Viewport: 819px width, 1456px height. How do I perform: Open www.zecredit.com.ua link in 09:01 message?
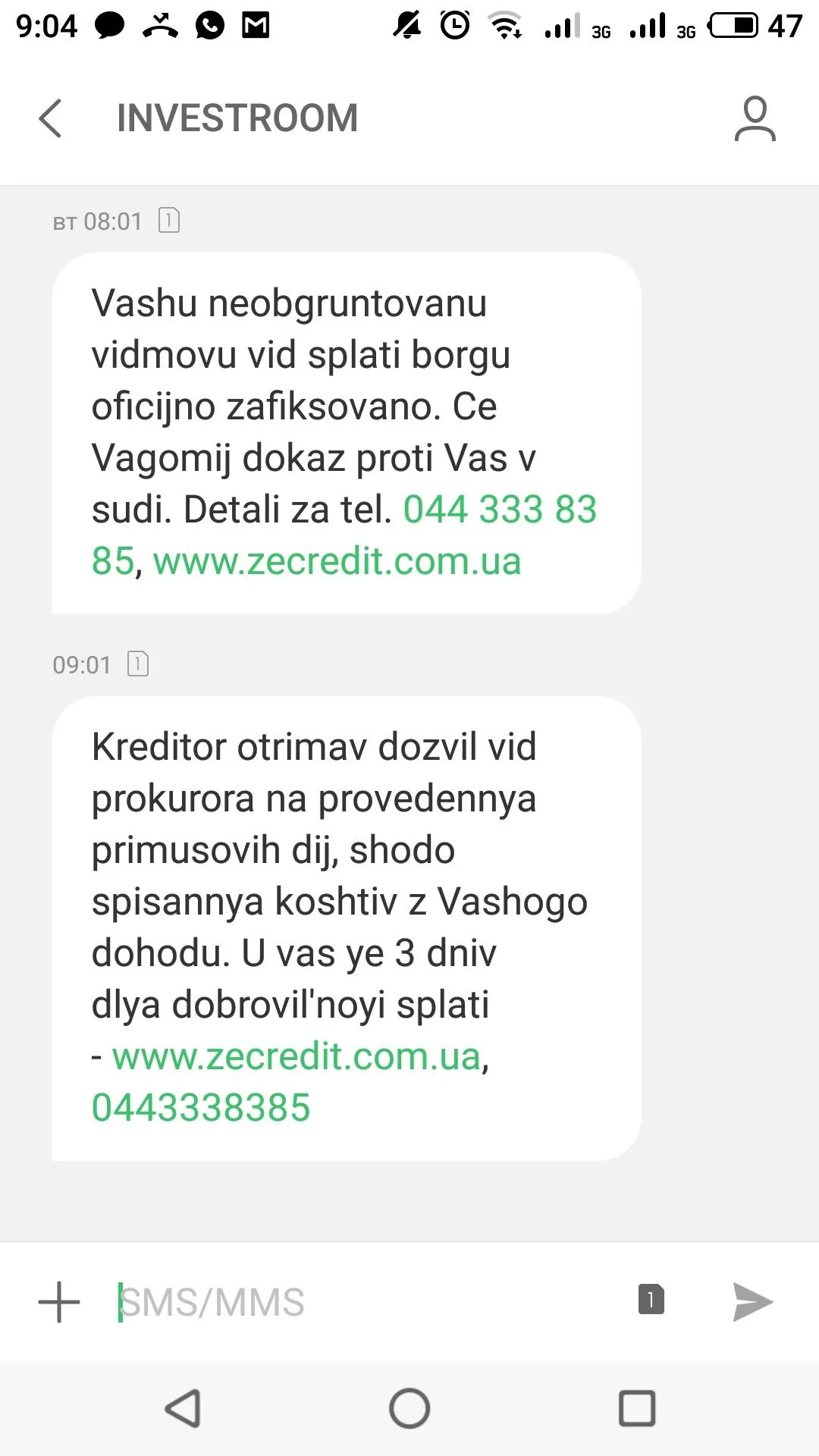click(297, 1056)
